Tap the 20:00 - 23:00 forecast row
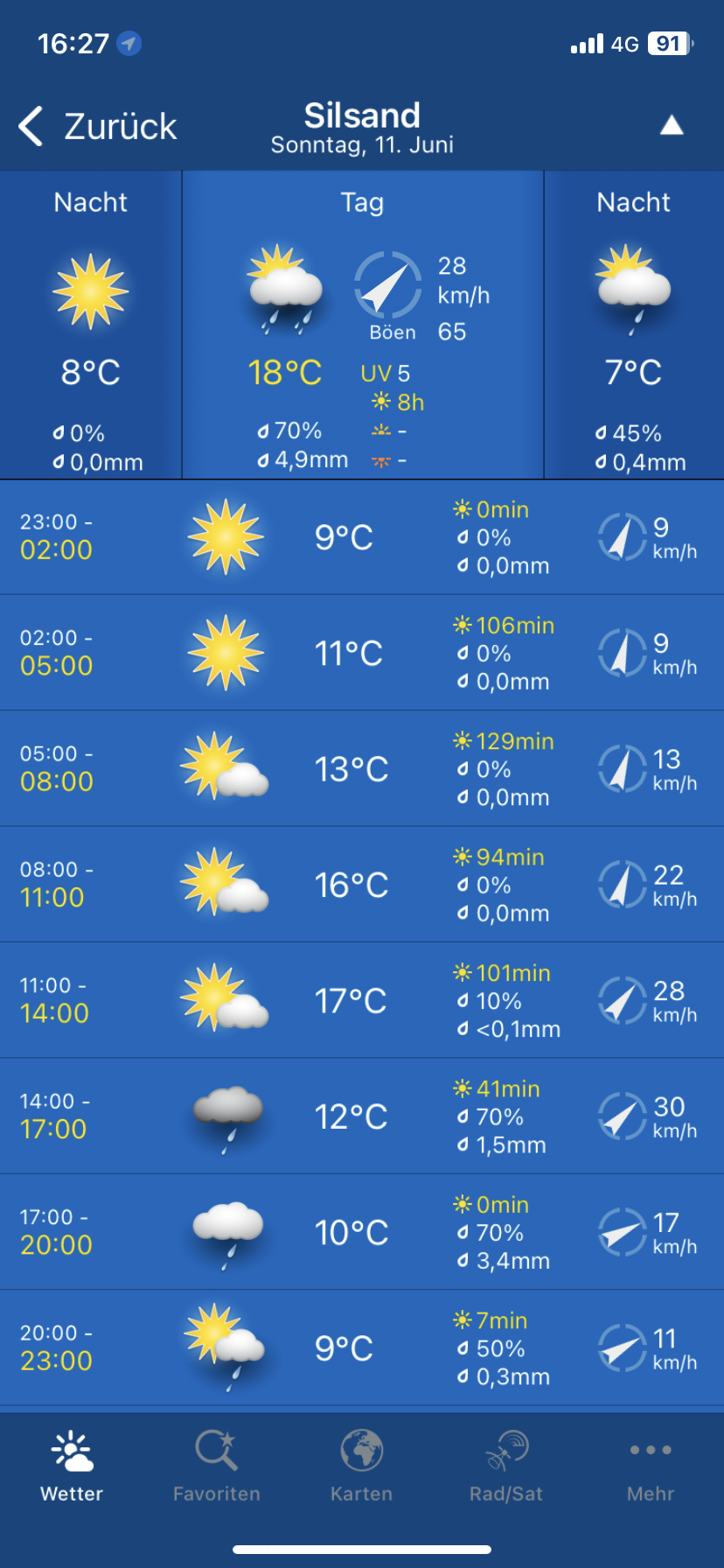The width and height of the screenshot is (724, 1568). click(x=362, y=1347)
